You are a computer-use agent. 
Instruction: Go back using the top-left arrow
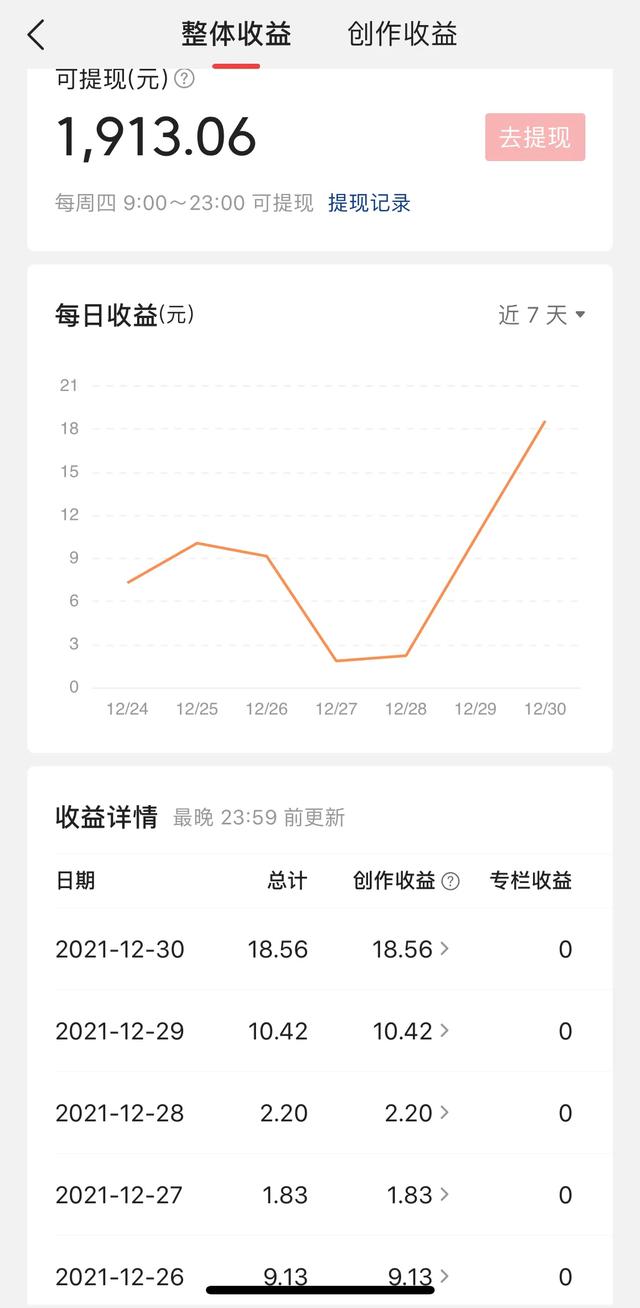[36, 35]
